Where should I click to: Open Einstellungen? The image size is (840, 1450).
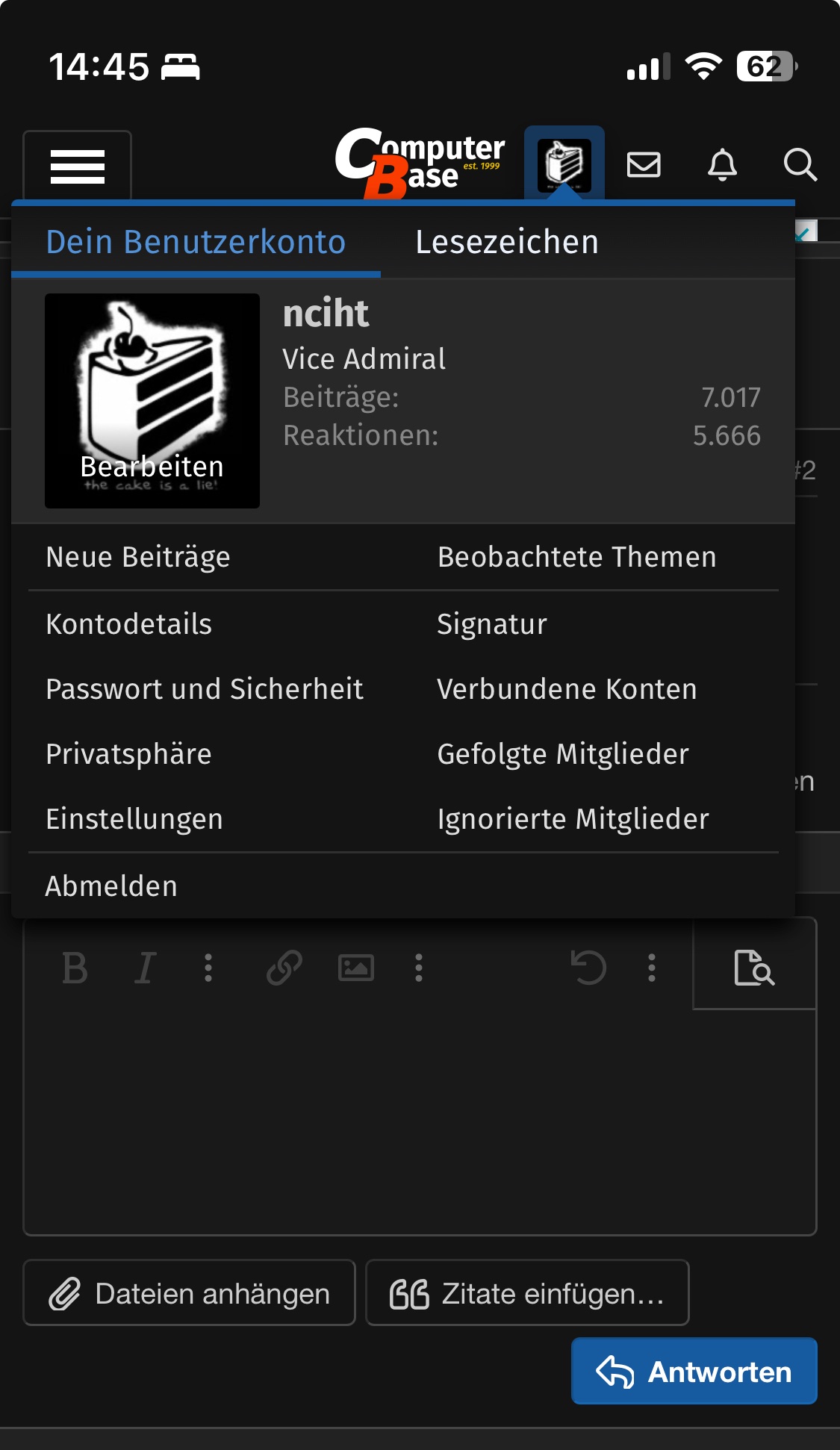(x=134, y=819)
